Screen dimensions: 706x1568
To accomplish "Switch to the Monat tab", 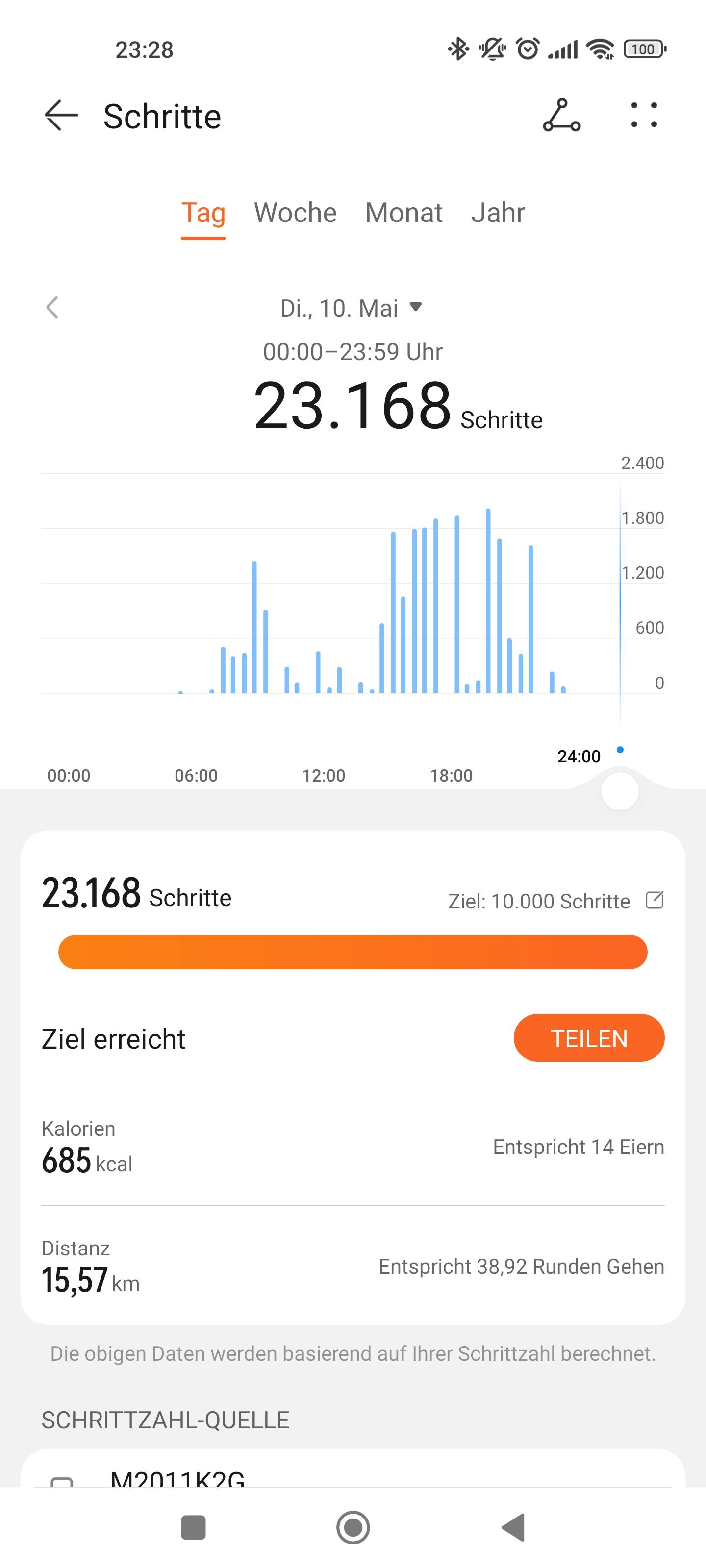I will pyautogui.click(x=404, y=213).
